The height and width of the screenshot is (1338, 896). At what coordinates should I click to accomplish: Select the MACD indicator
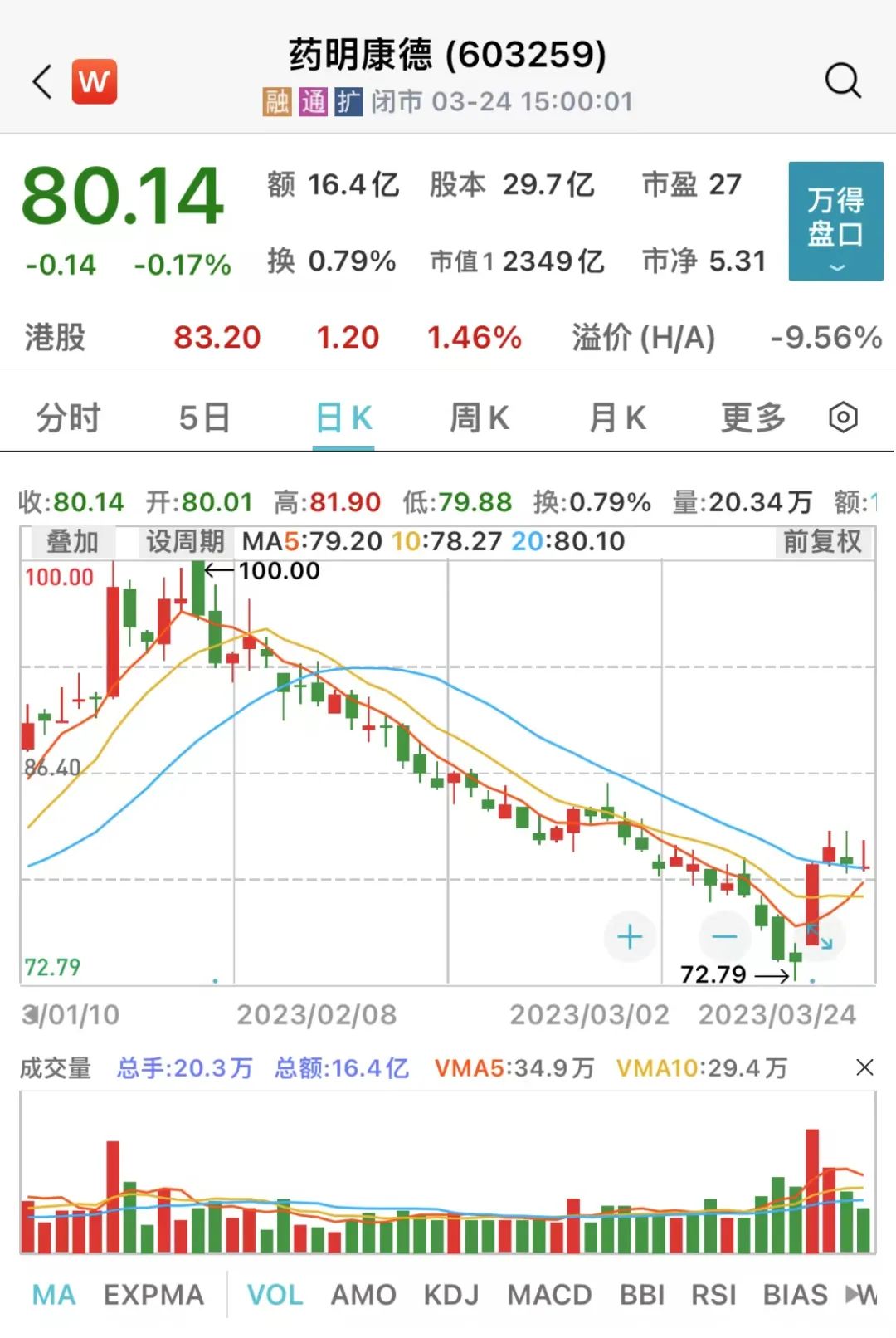tap(549, 1295)
